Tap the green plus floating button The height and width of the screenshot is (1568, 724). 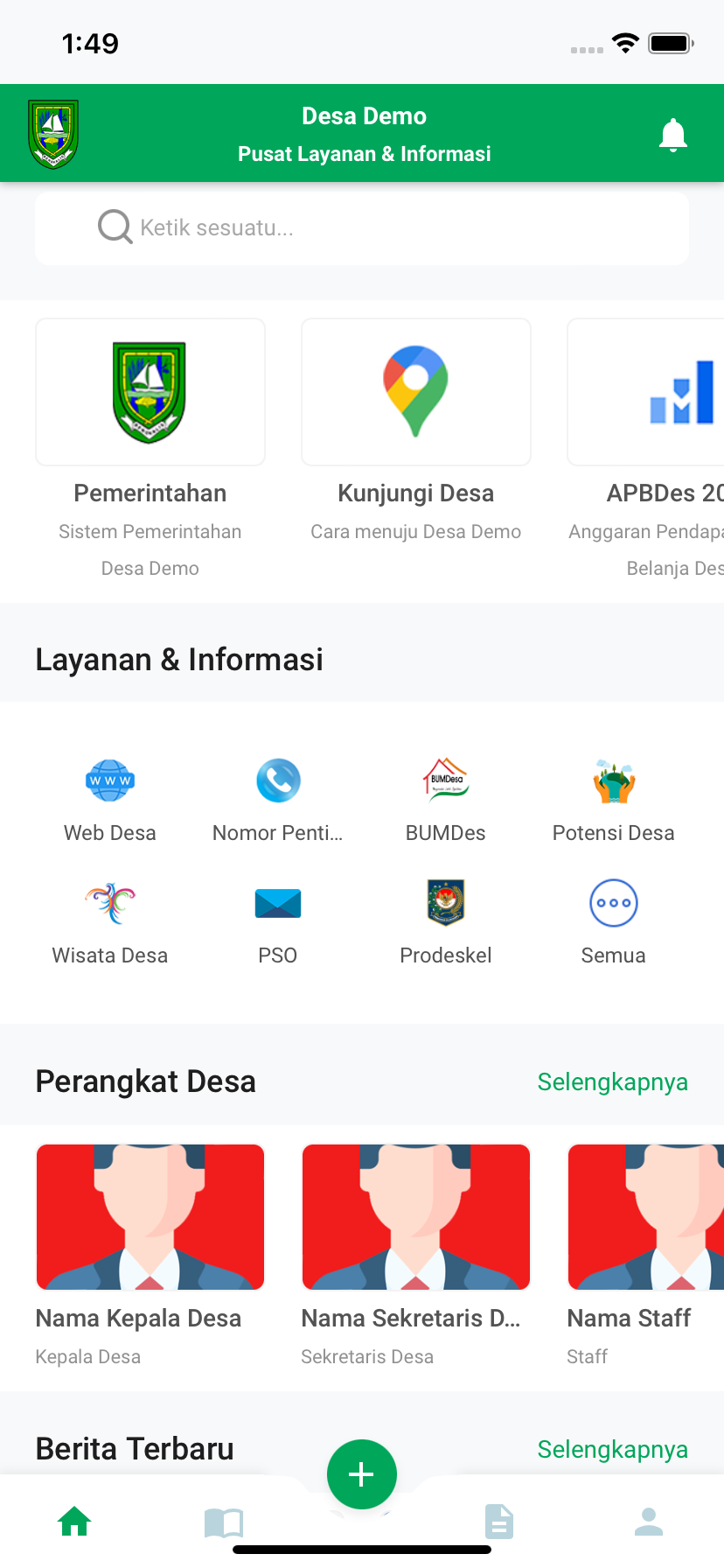tap(362, 1474)
